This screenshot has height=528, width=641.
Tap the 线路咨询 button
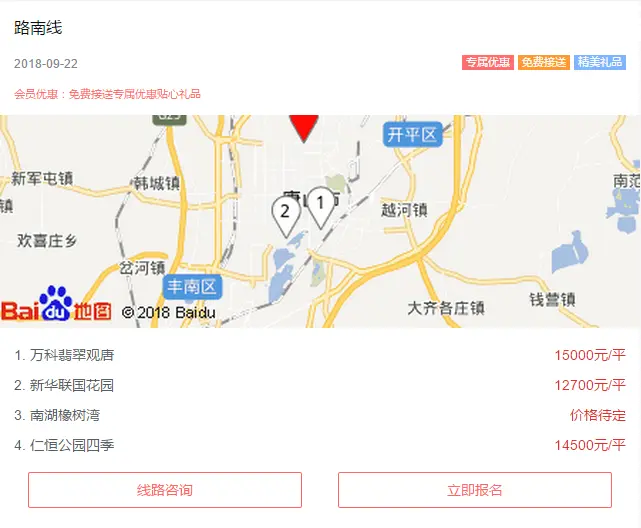pyautogui.click(x=165, y=490)
